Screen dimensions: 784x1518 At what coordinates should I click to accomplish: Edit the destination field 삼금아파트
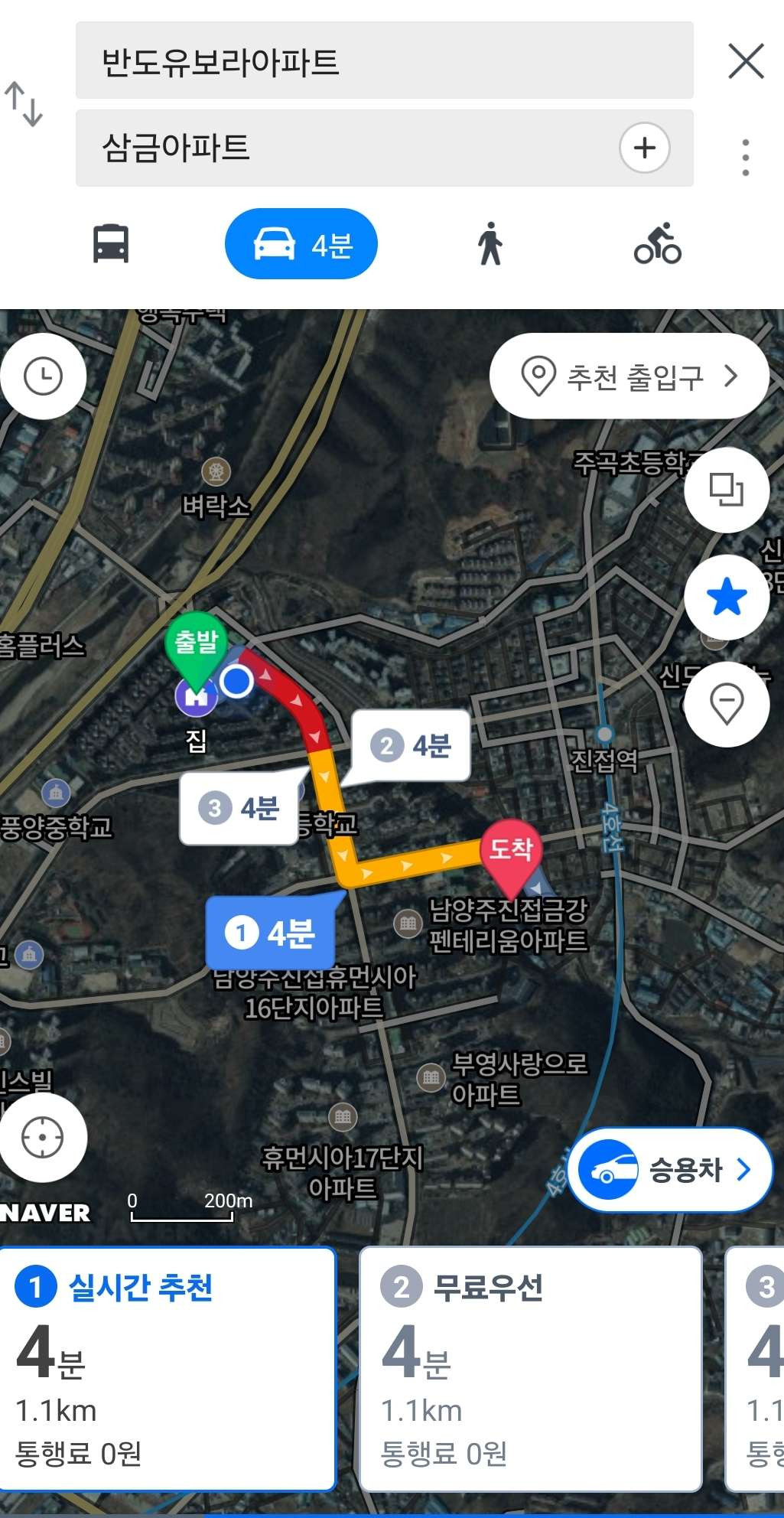click(x=344, y=148)
